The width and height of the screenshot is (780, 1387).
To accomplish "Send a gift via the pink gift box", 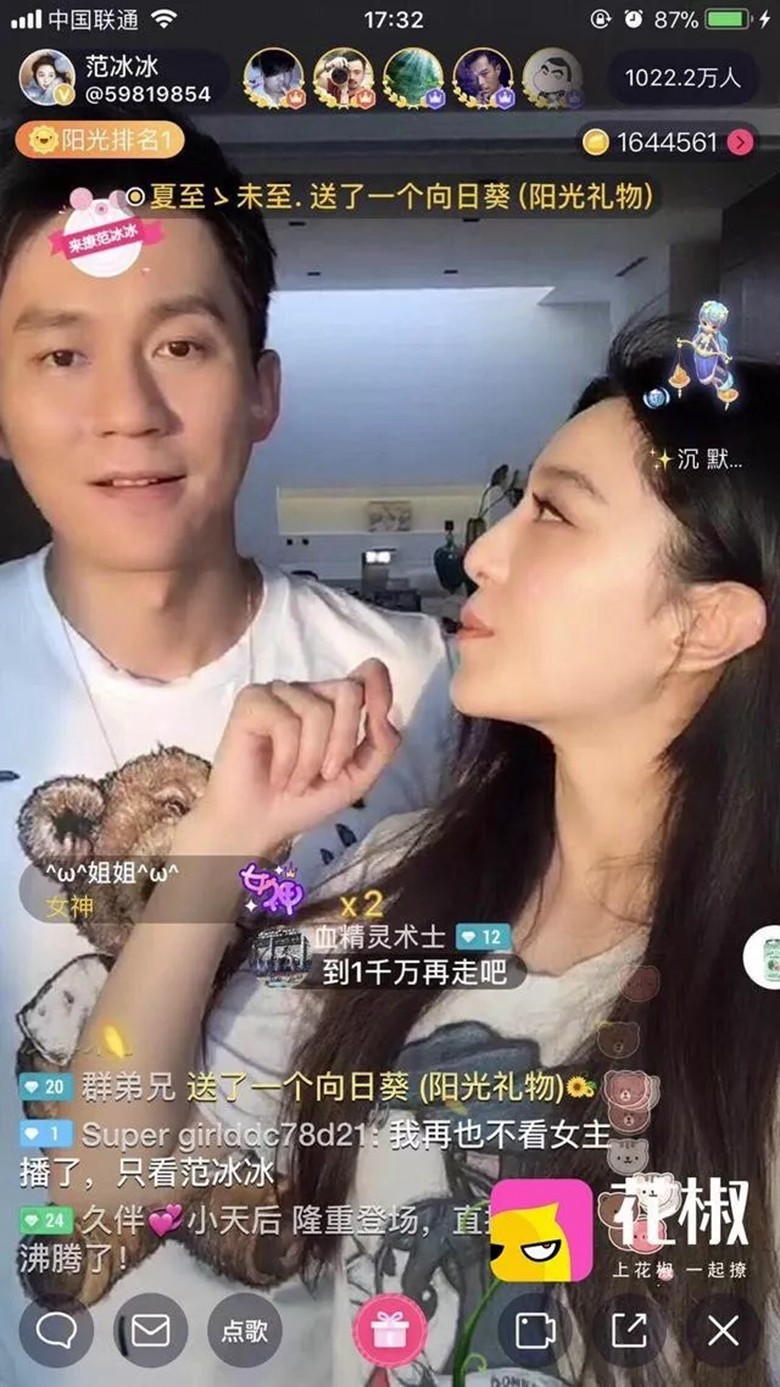I will 390,1331.
